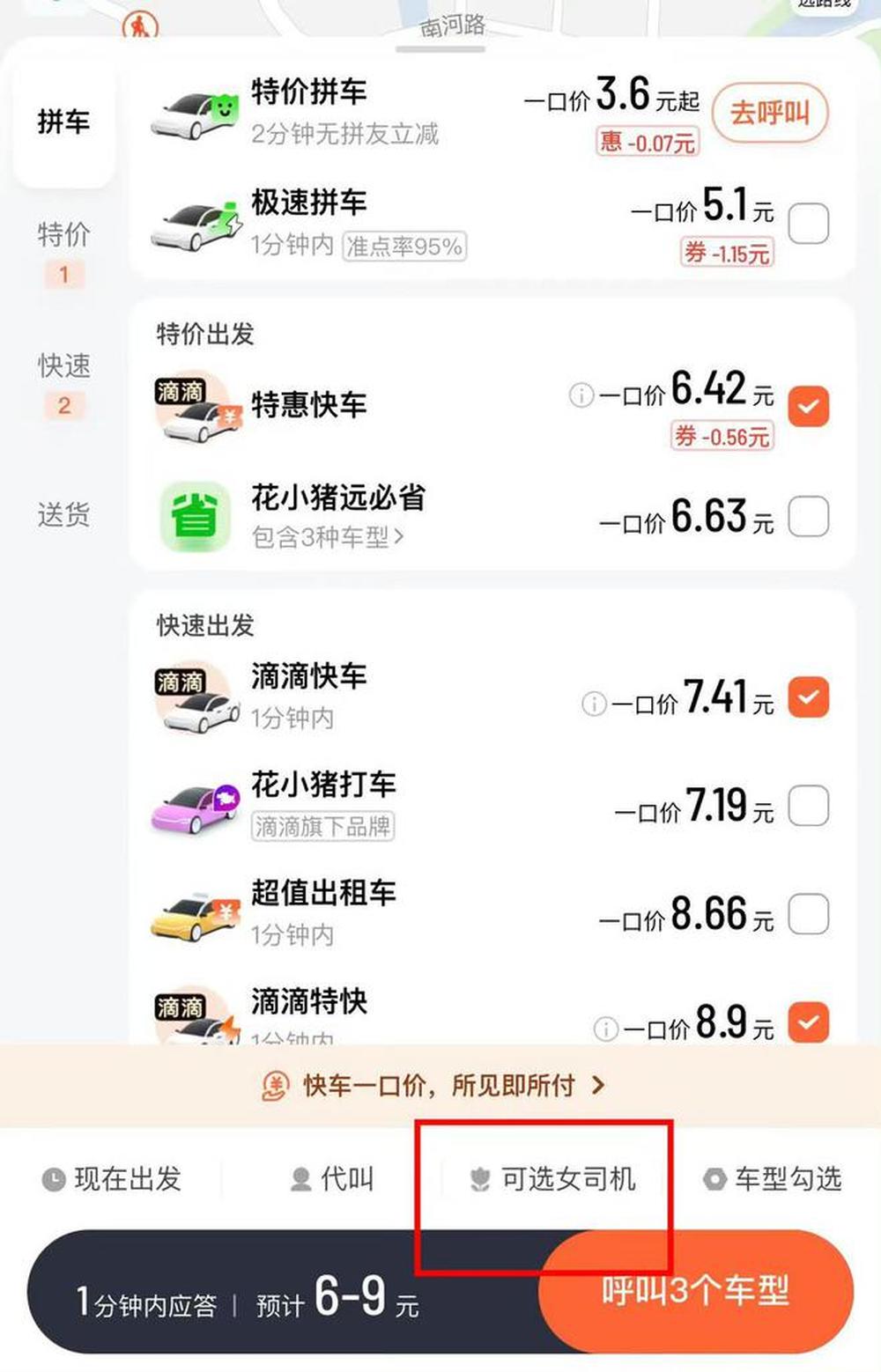The width and height of the screenshot is (881, 1372).
Task: Check the 极速拼车 checkbox
Action: (x=808, y=224)
